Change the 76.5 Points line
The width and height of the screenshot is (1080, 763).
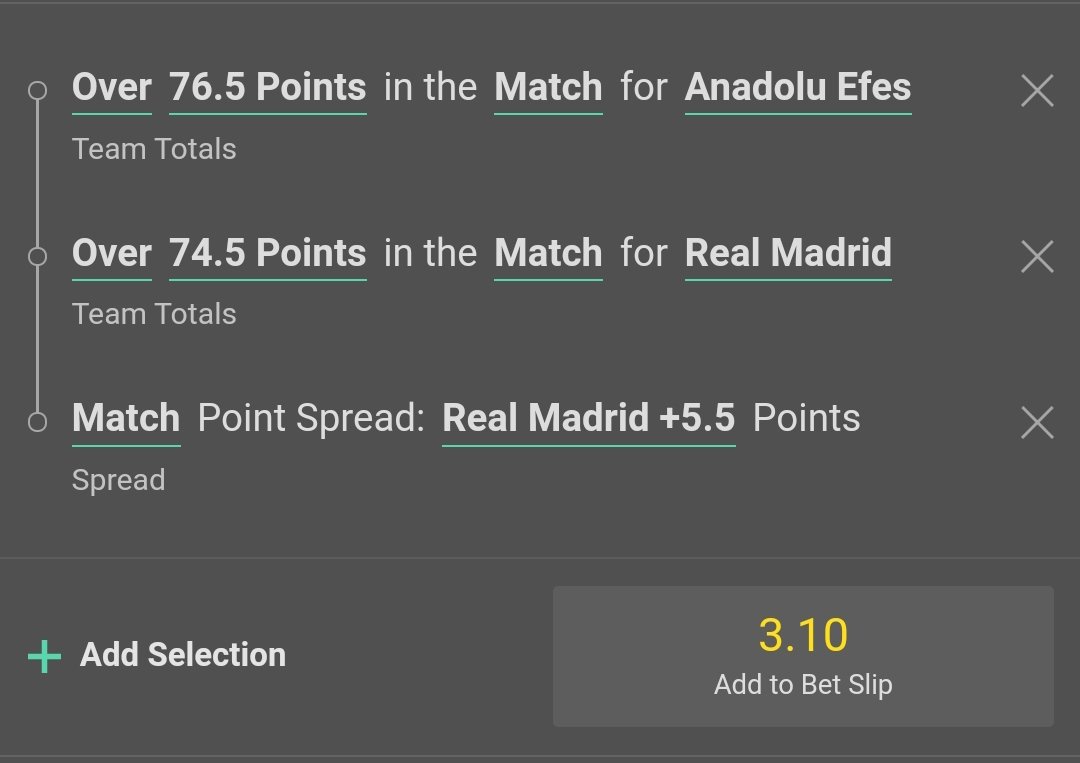267,88
